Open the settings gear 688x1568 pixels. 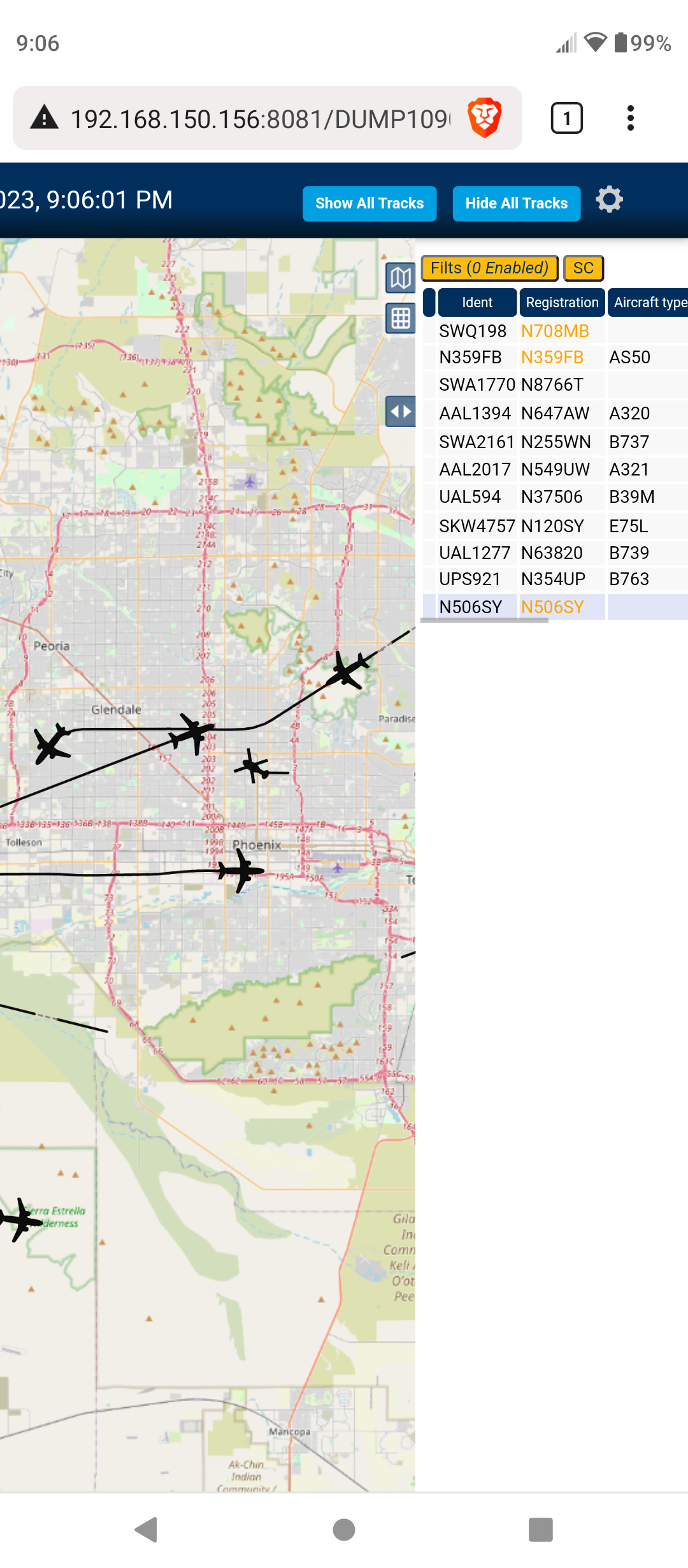pos(609,200)
